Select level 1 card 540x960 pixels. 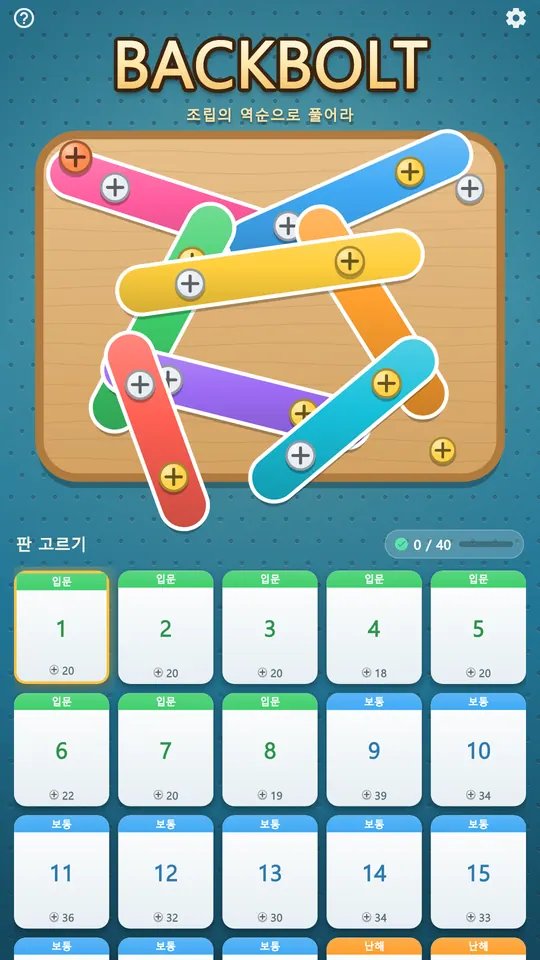tap(61, 627)
